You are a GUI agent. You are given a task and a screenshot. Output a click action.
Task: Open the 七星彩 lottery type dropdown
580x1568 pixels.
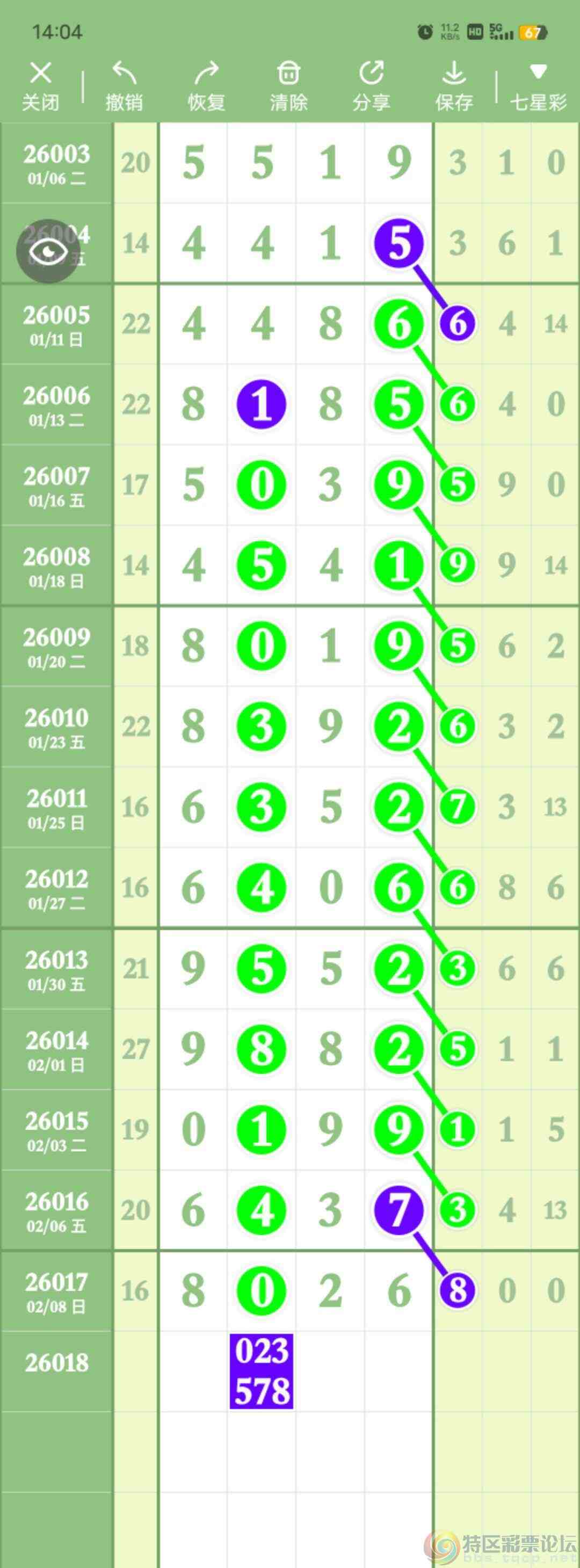click(538, 86)
